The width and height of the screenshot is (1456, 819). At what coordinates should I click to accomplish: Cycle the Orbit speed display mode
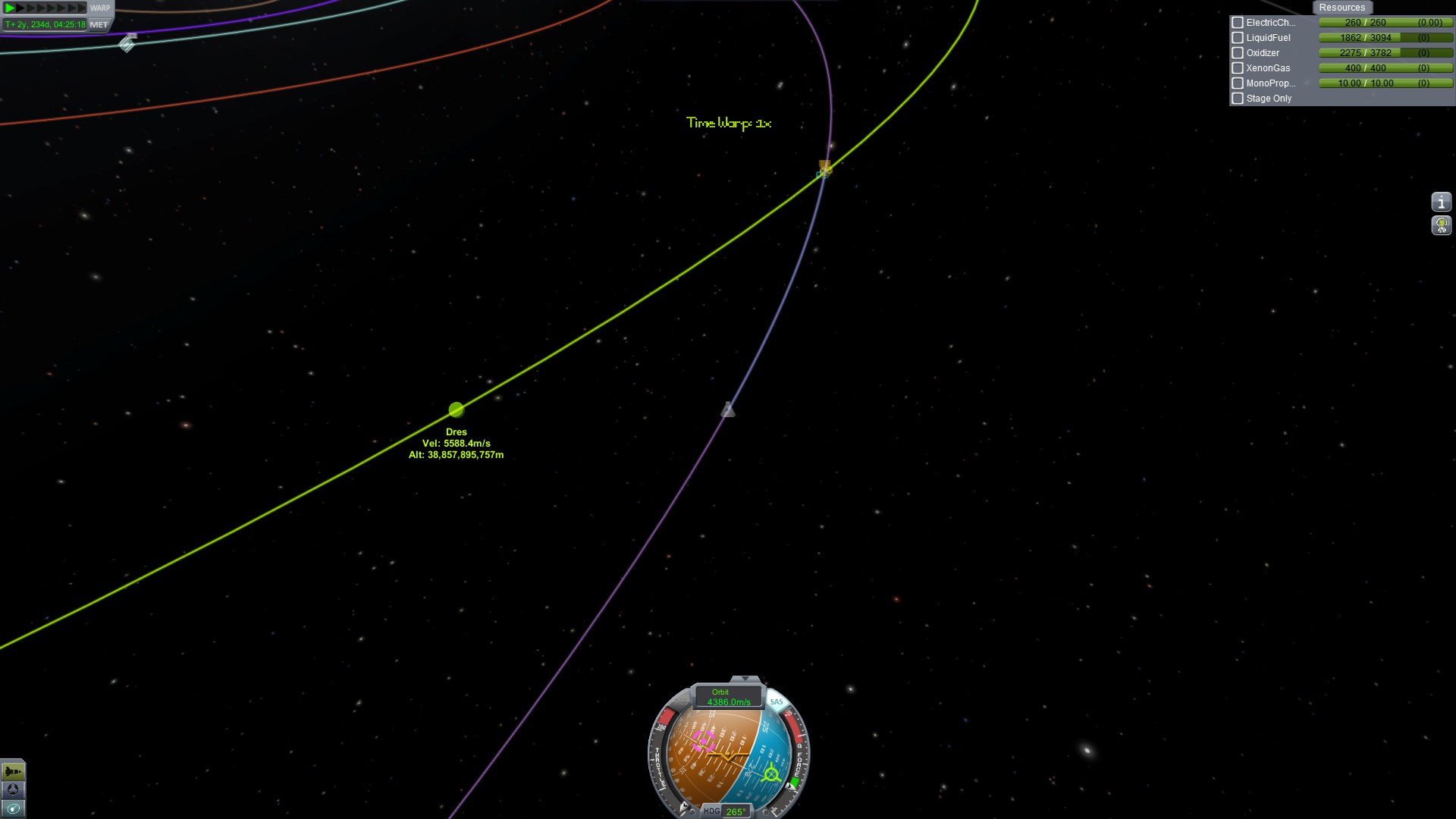(x=728, y=697)
